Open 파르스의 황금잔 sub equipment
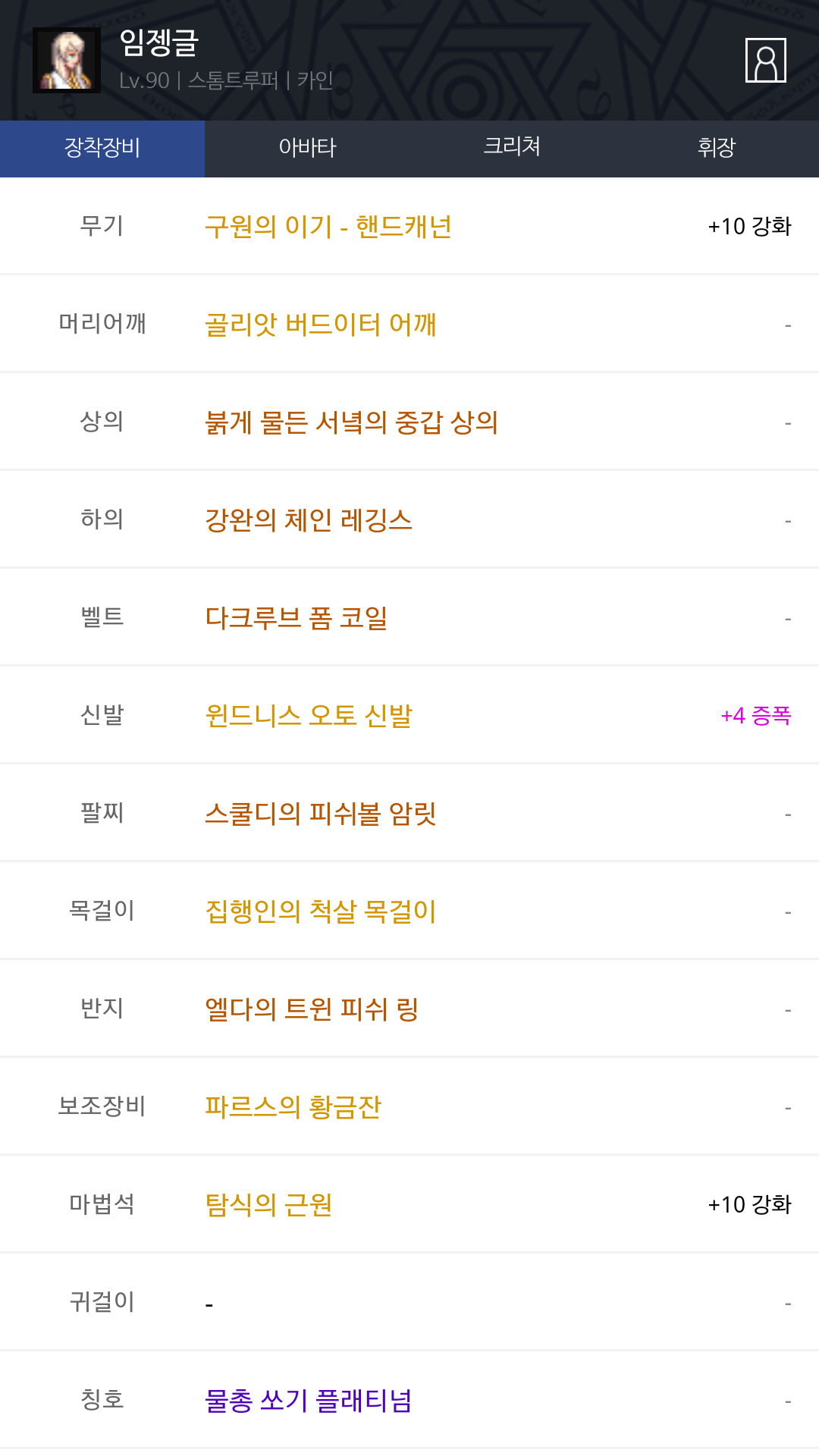 click(293, 1107)
